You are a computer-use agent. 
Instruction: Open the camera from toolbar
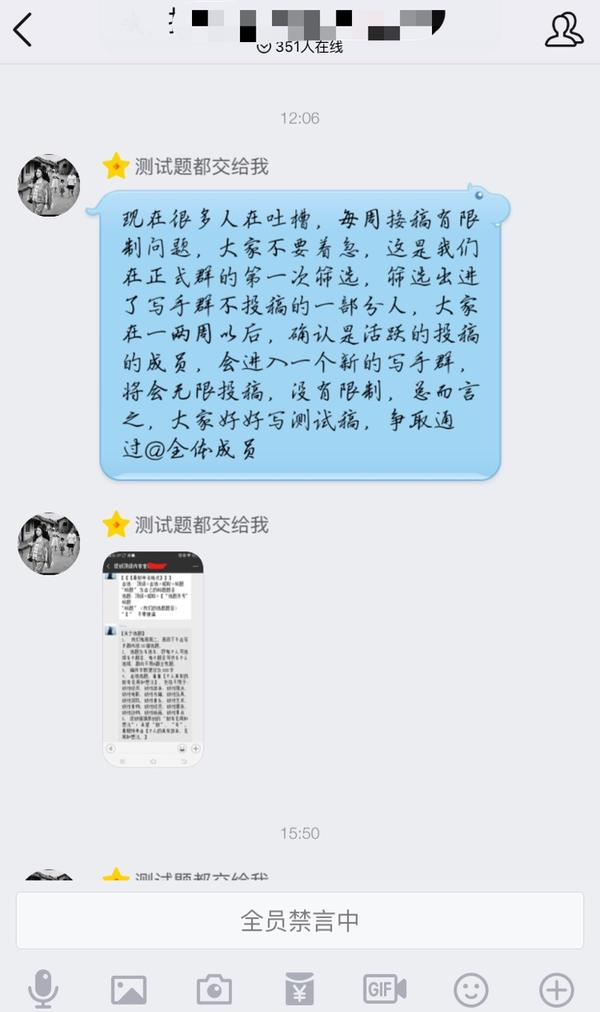(x=214, y=989)
